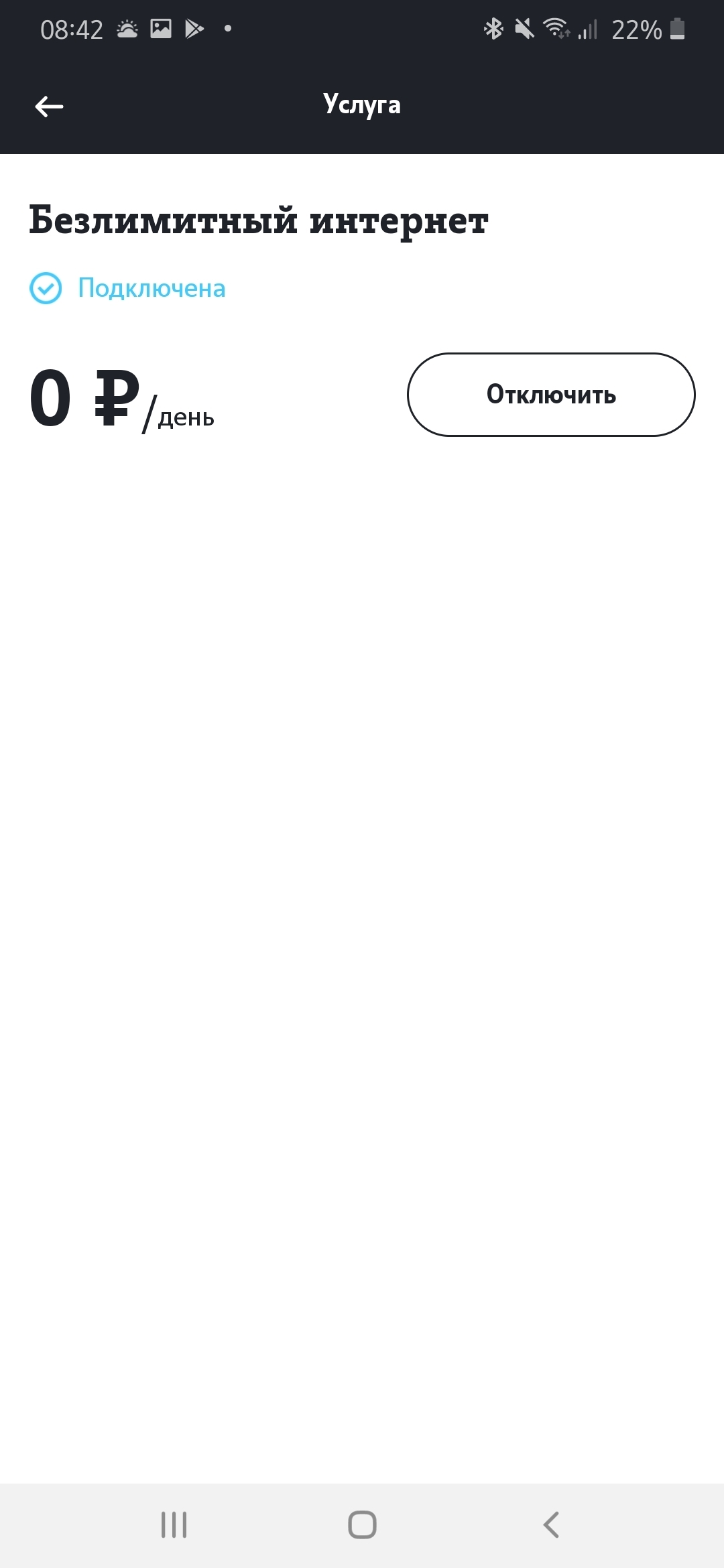This screenshot has width=724, height=1568.
Task: Open recent apps in navigation bar
Action: pyautogui.click(x=174, y=1524)
